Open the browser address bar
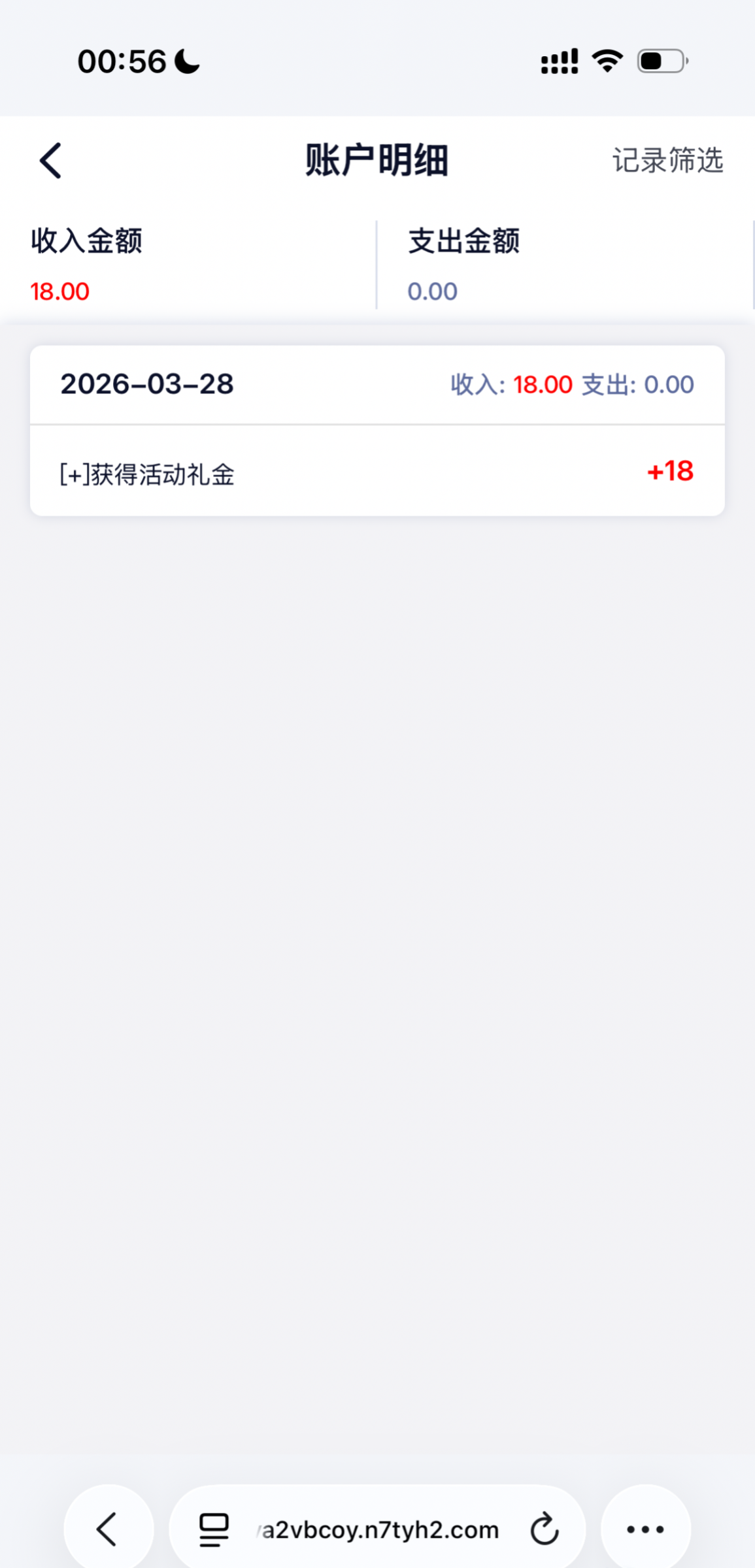Image resolution: width=755 pixels, height=1568 pixels. pos(380,1529)
